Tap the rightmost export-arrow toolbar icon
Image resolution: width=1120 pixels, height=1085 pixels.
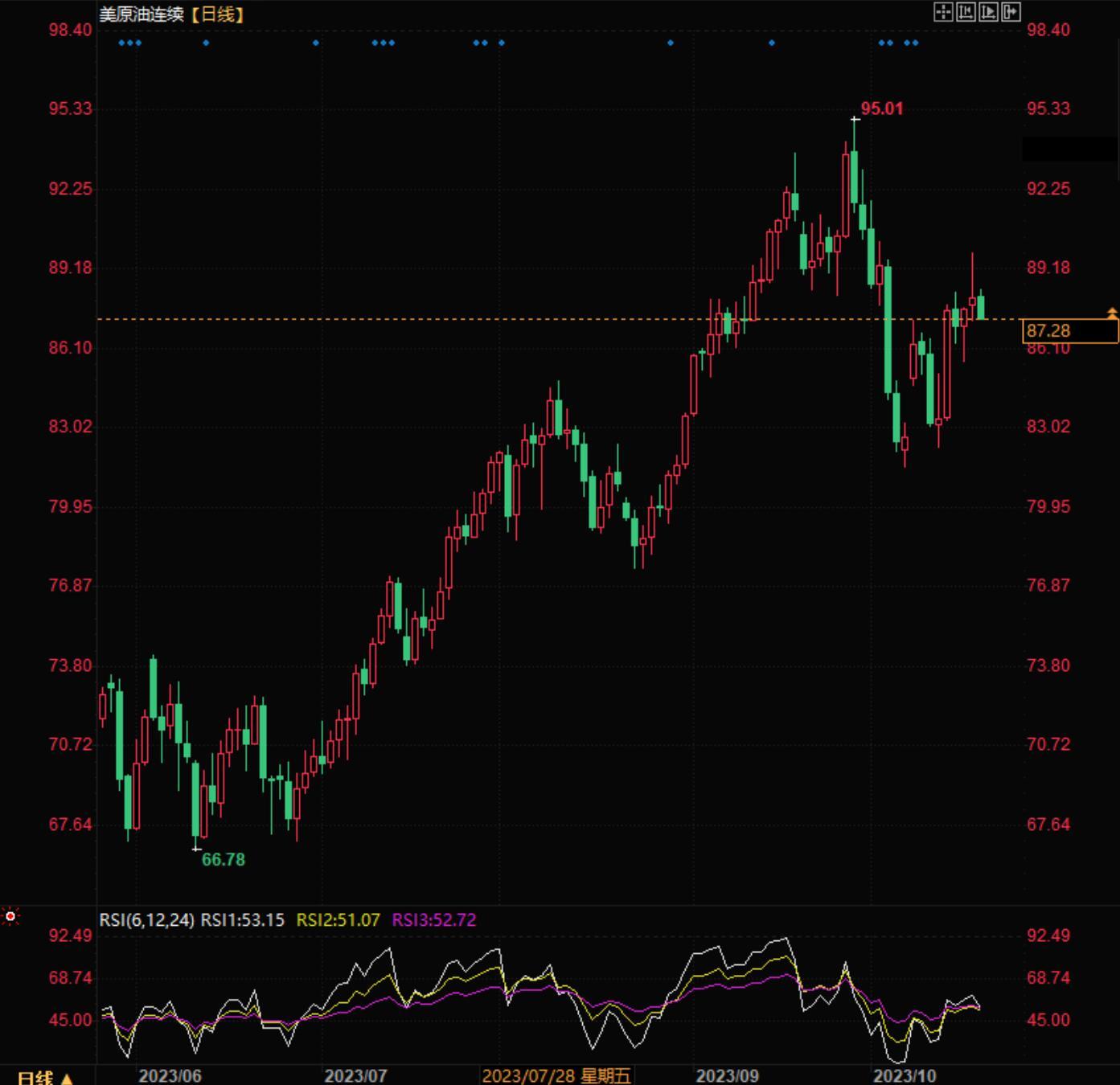[x=1011, y=12]
